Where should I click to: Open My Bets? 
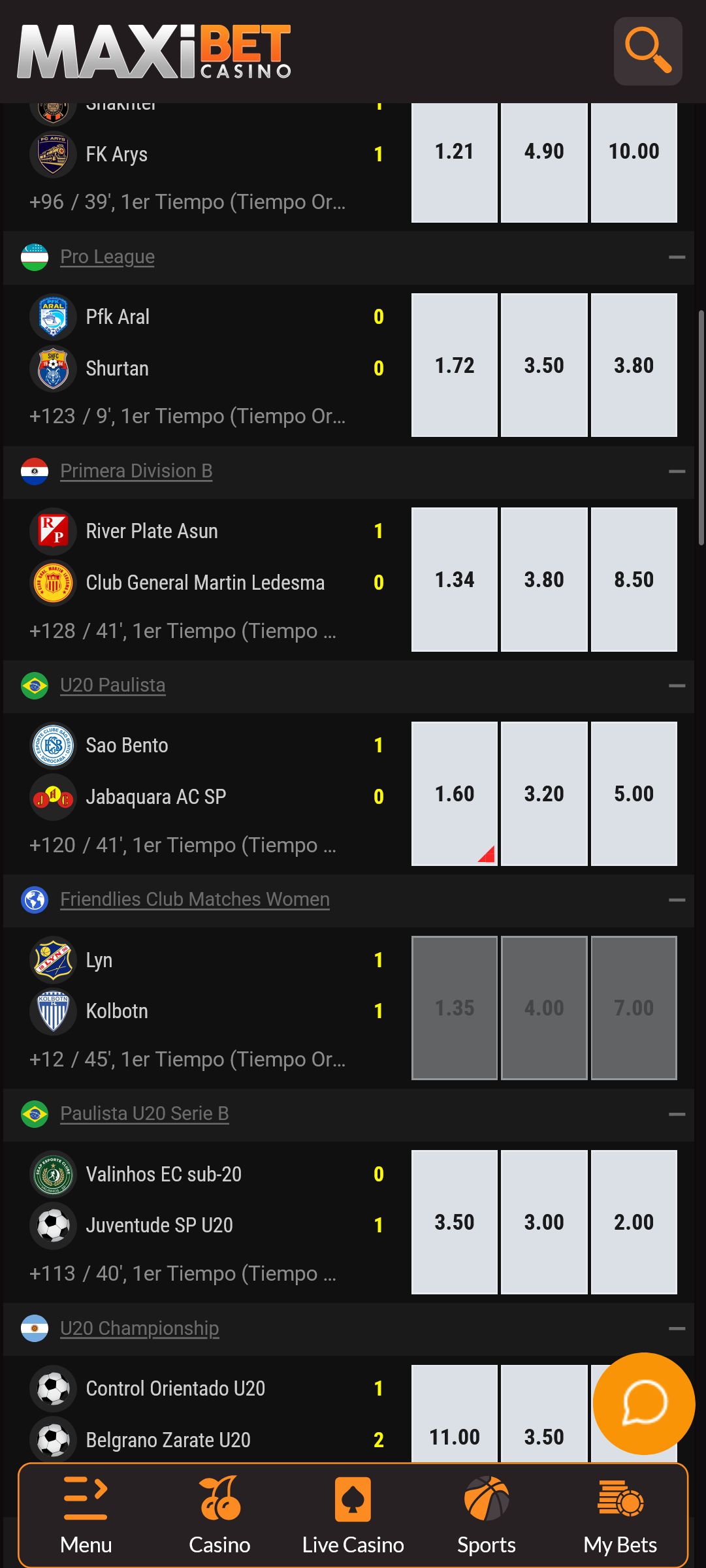[620, 1515]
